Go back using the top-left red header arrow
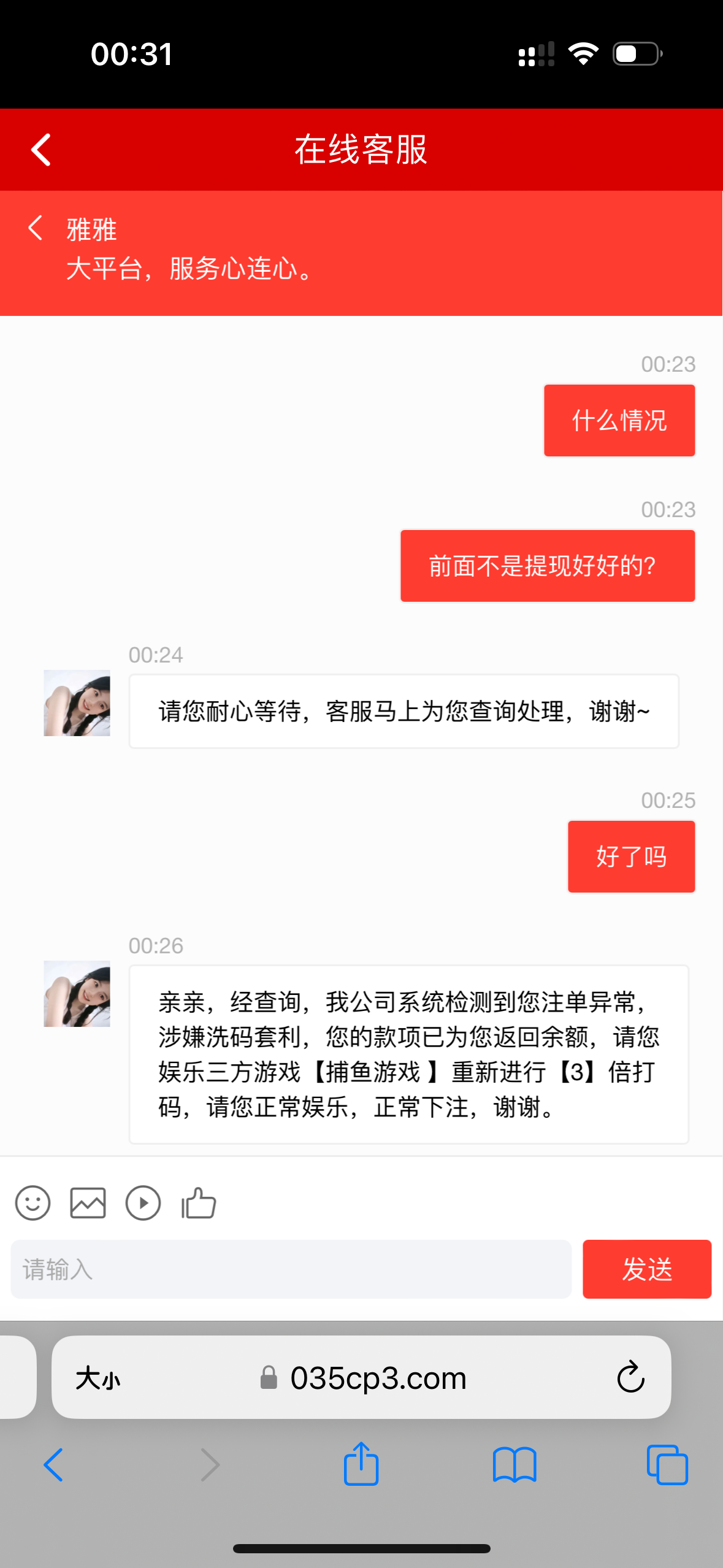Screen dimensions: 723x1568 [x=39, y=149]
